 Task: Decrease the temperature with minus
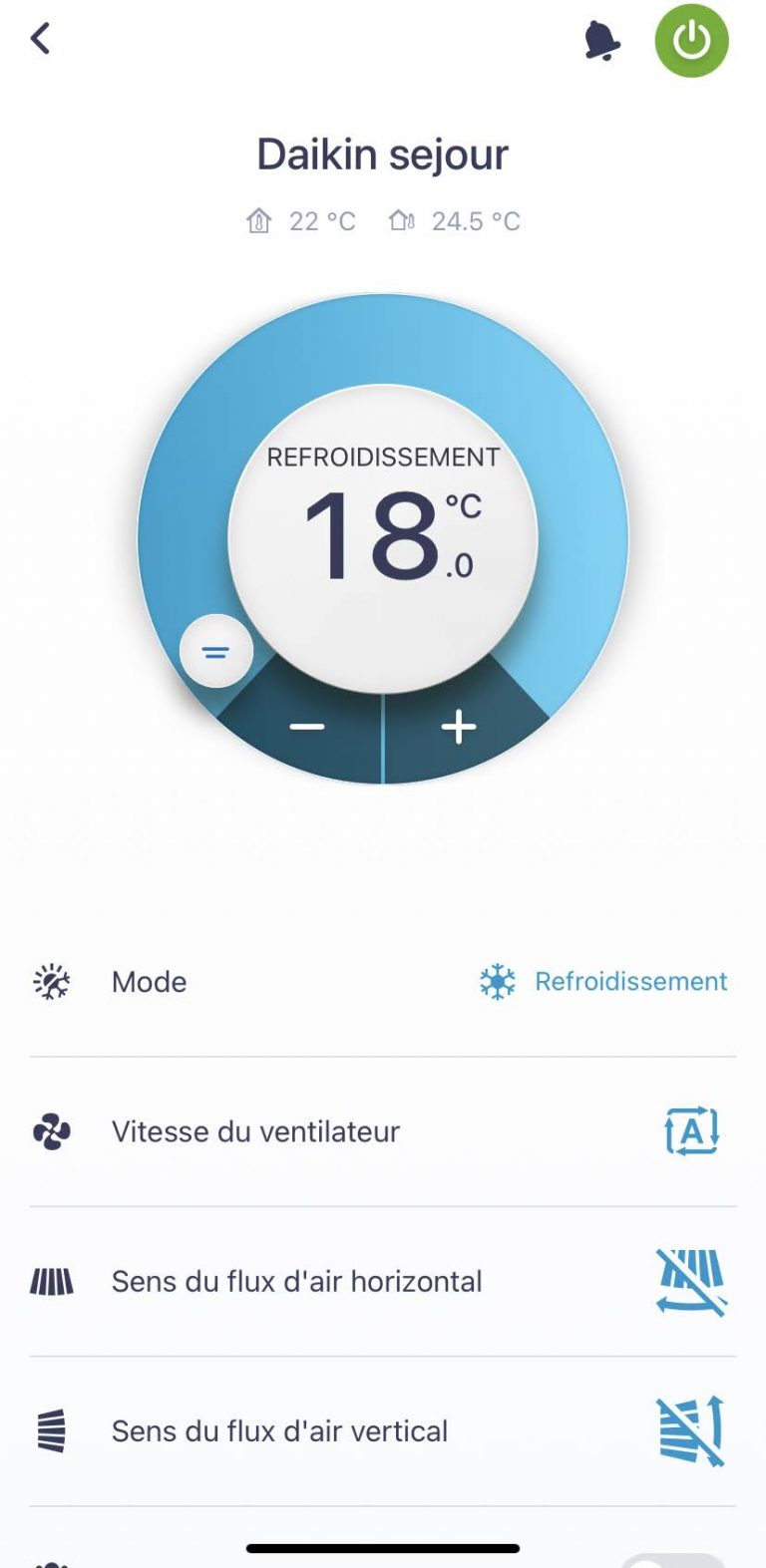(307, 727)
